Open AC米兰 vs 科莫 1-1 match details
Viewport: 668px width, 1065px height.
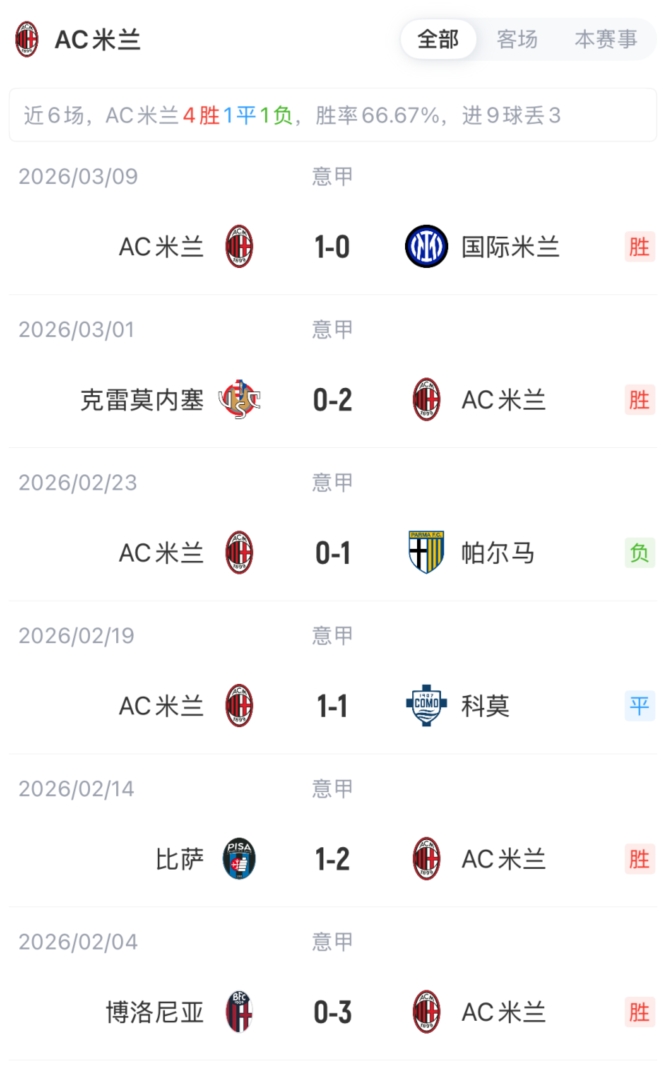pos(332,706)
